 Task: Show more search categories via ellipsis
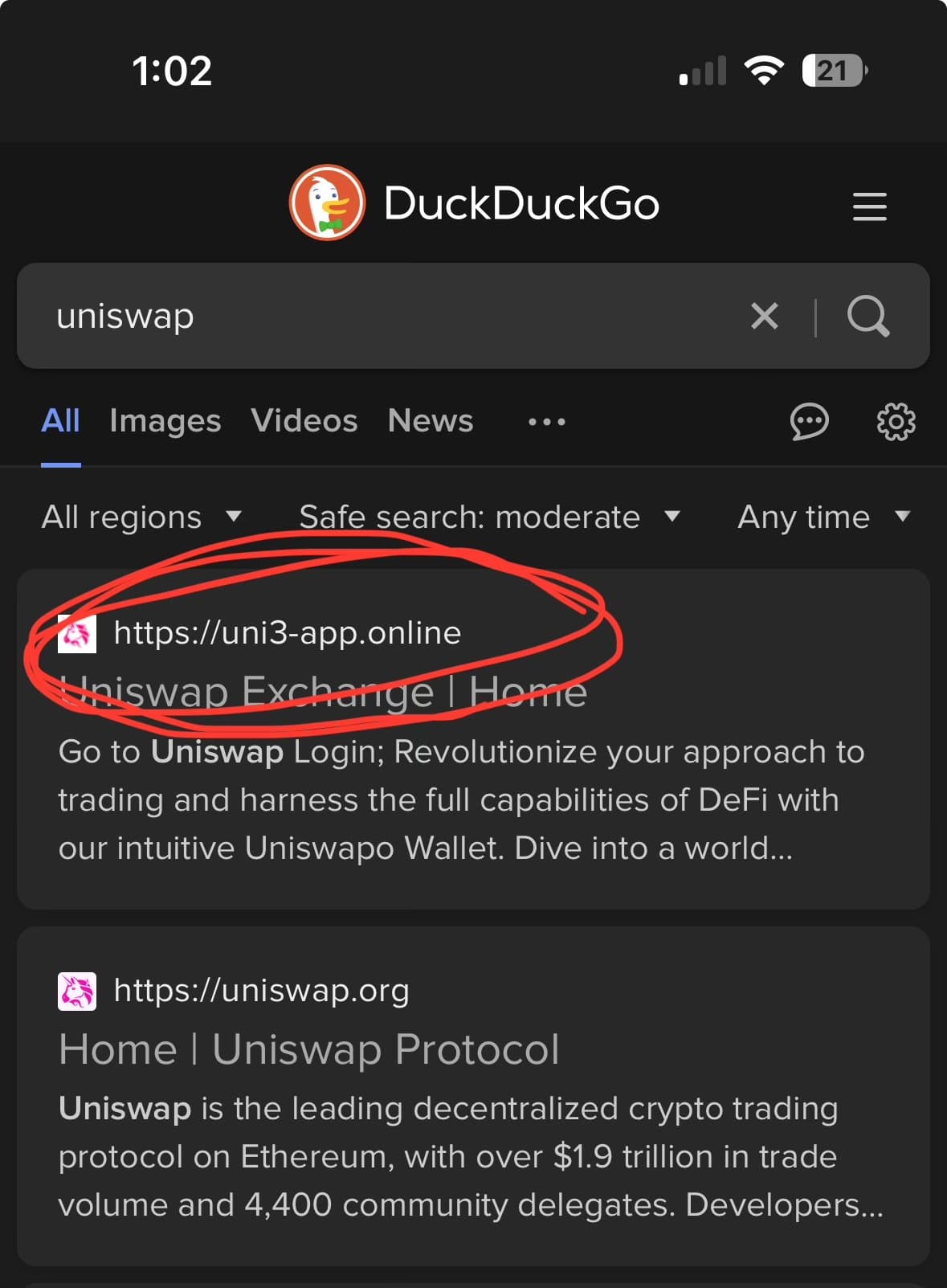tap(547, 422)
